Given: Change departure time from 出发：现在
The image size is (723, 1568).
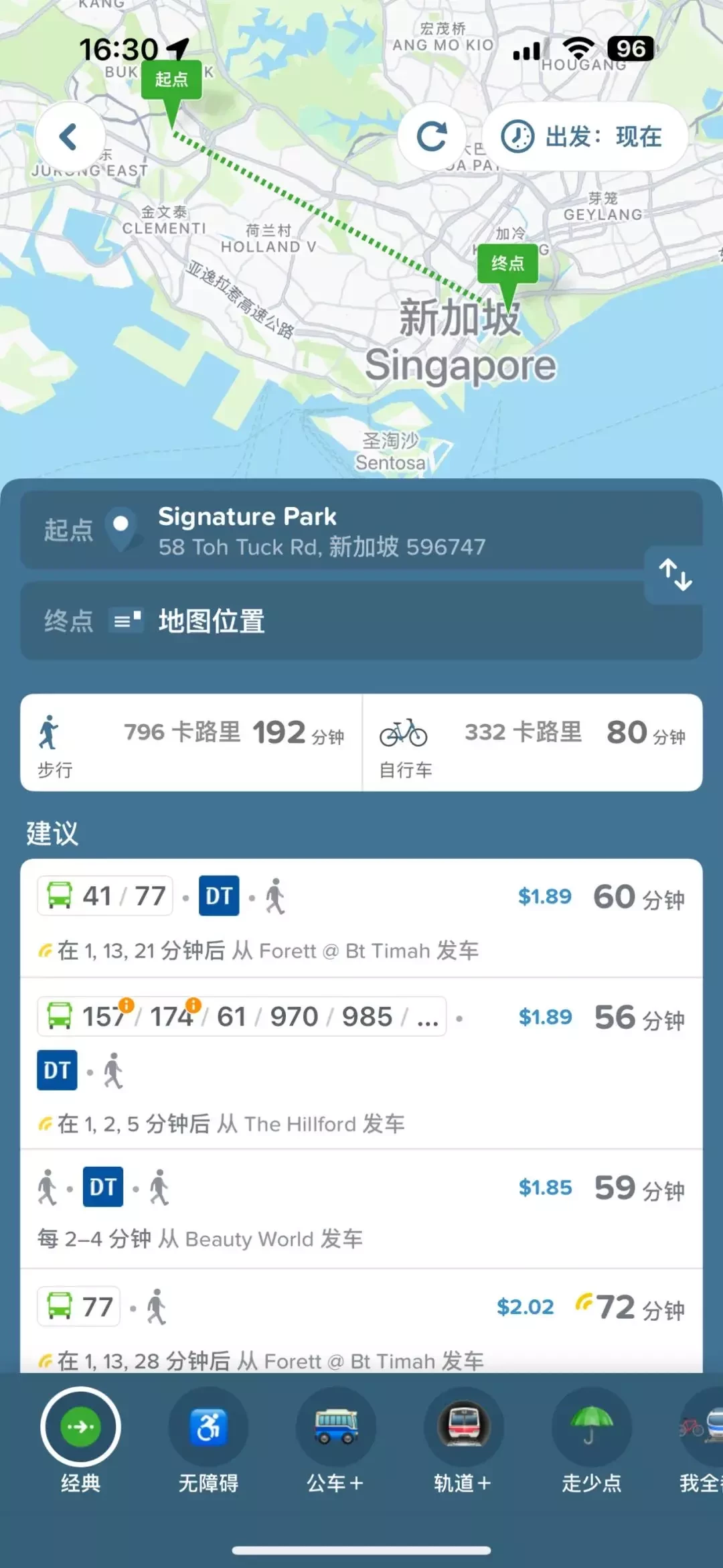Looking at the screenshot, I should (x=585, y=137).
